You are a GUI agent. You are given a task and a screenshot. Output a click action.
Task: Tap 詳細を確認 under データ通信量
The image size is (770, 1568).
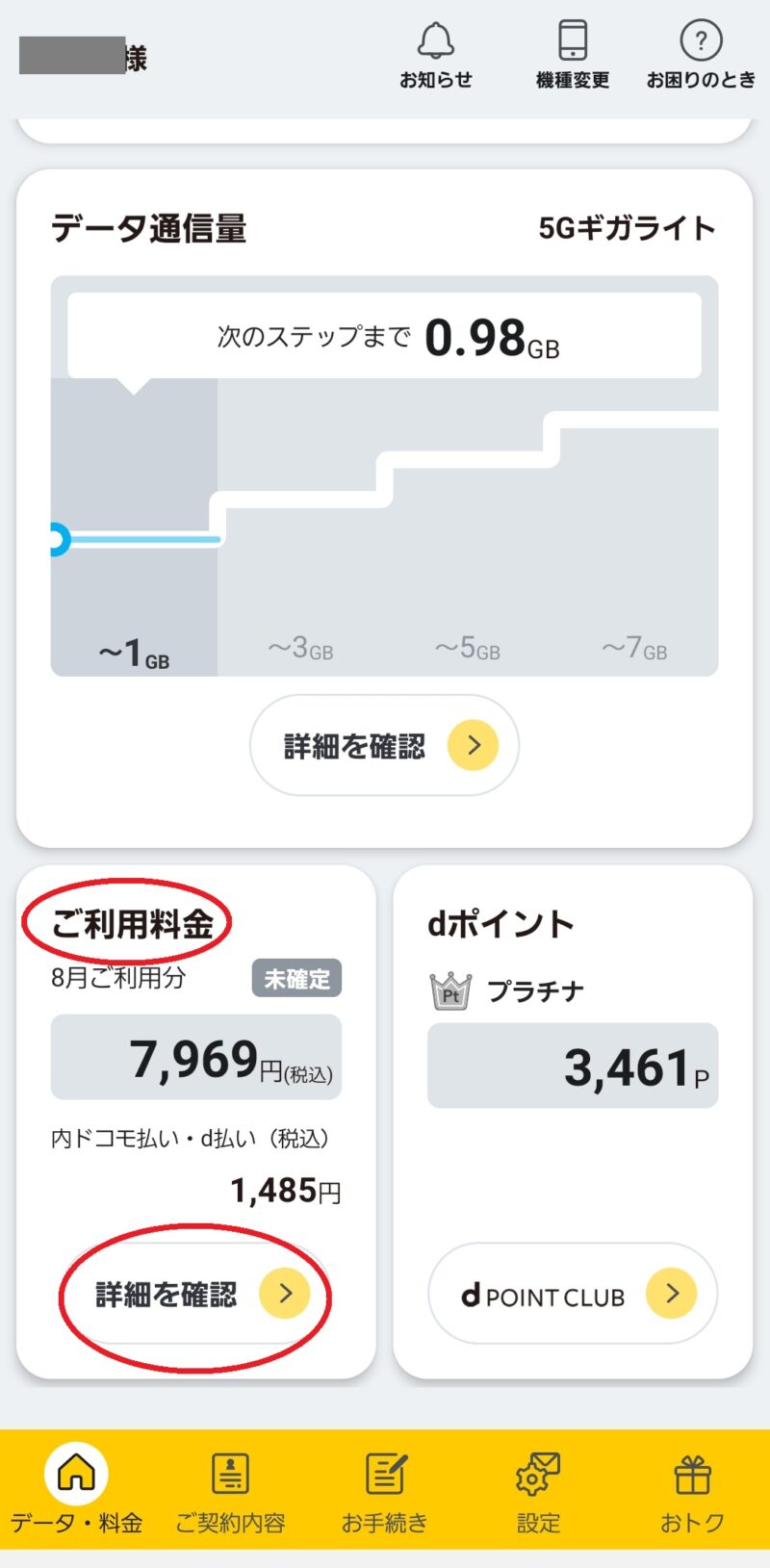[x=384, y=745]
